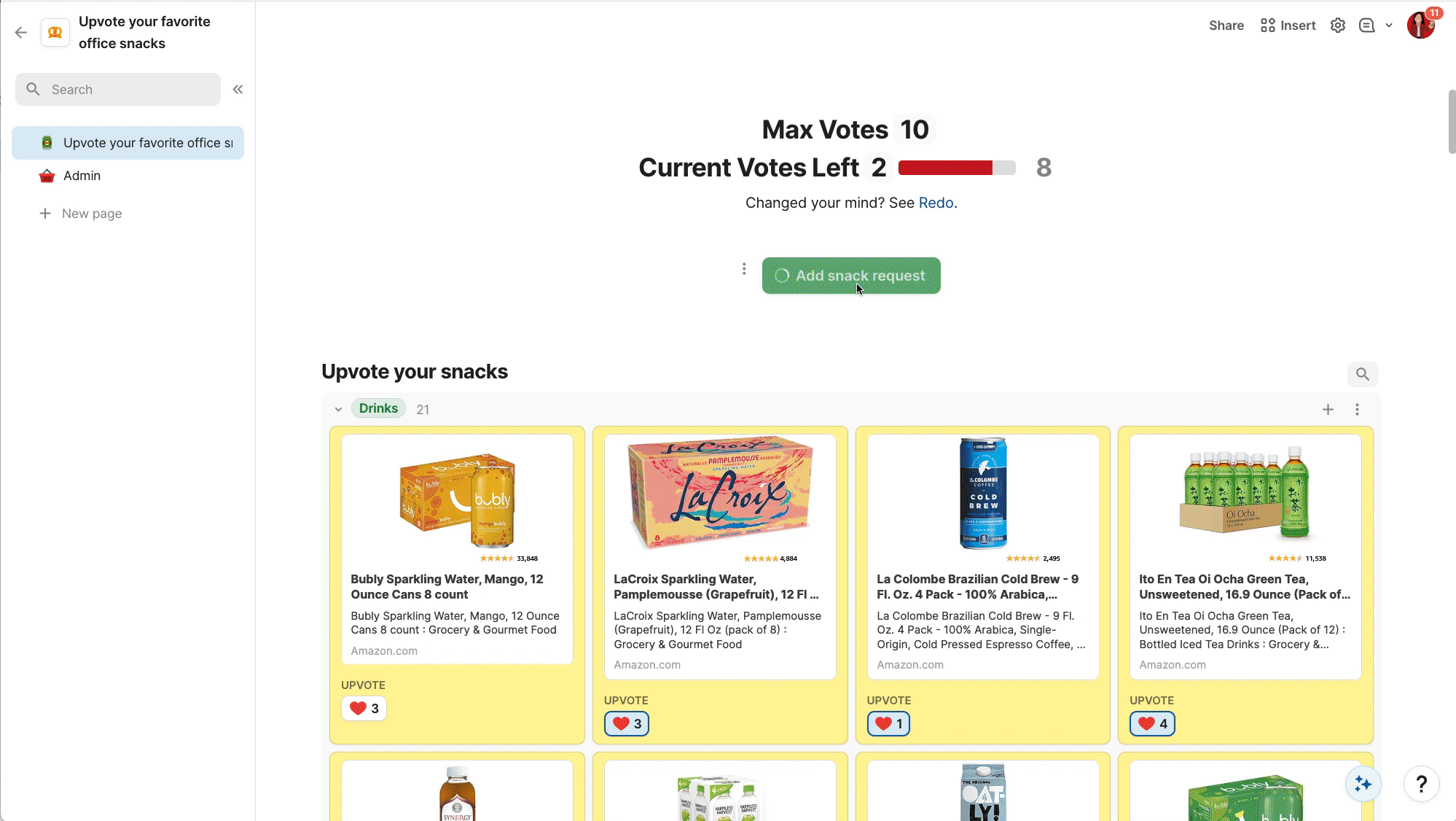This screenshot has width=1456, height=821.
Task: Follow the Redo link
Action: tap(936, 203)
